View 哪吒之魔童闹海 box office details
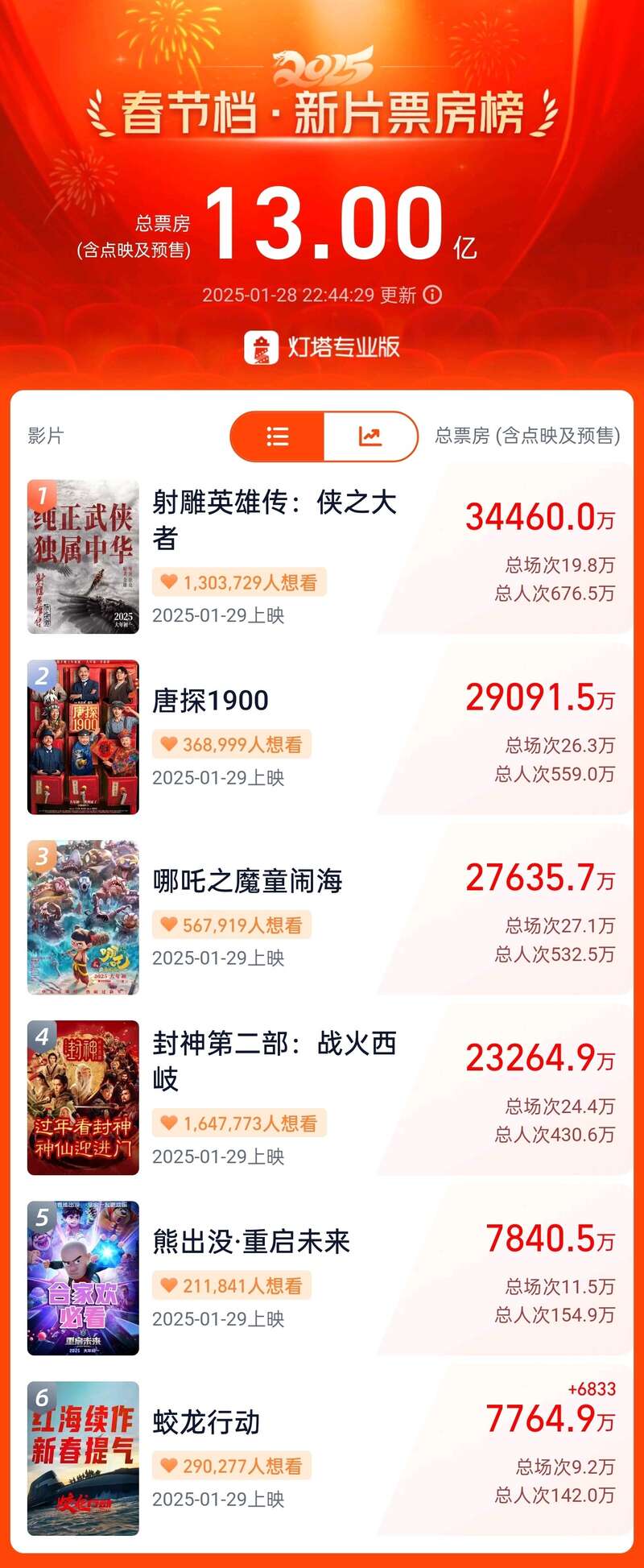The image size is (644, 1568). pyautogui.click(x=539, y=879)
